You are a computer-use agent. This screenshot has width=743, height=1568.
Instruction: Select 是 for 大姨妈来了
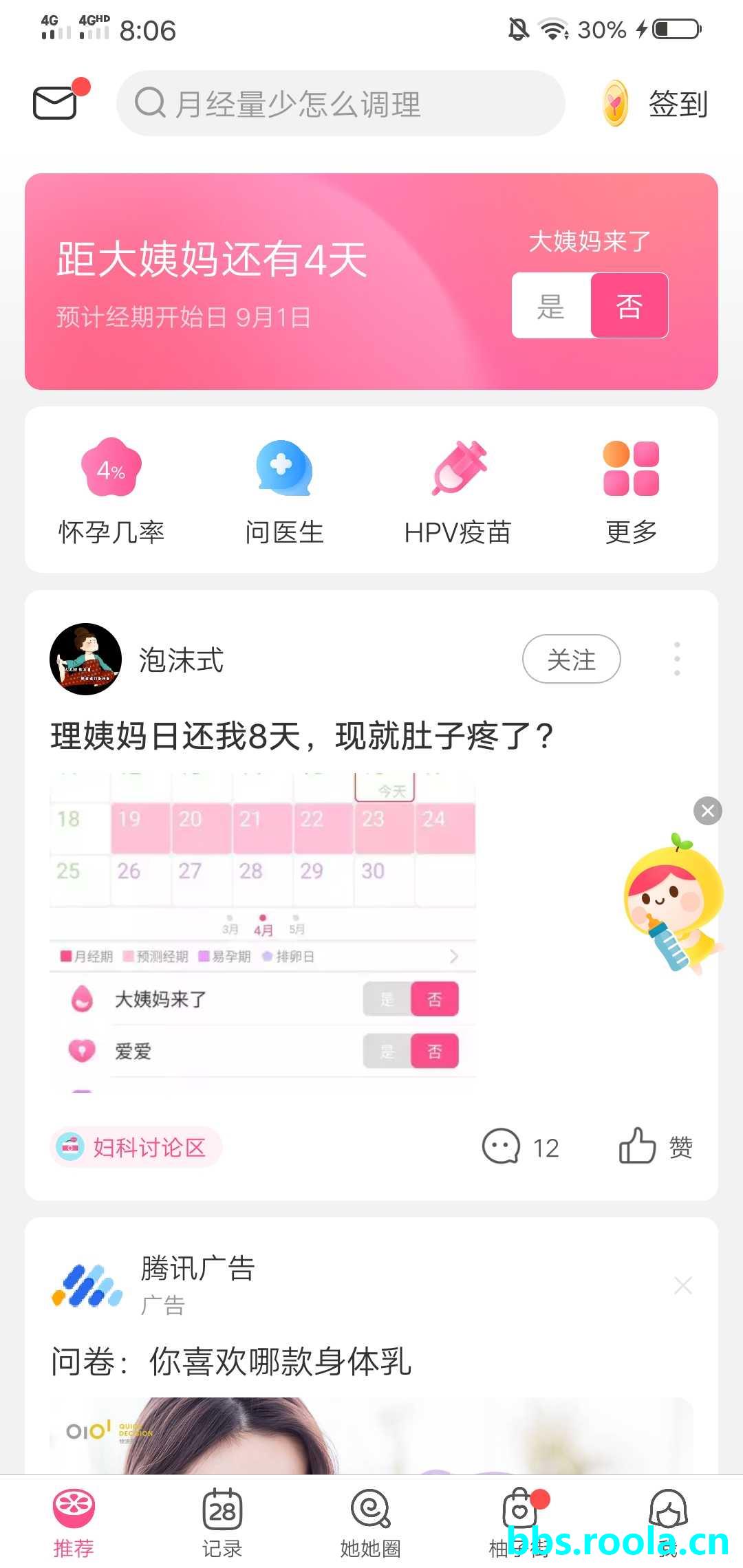pos(551,306)
